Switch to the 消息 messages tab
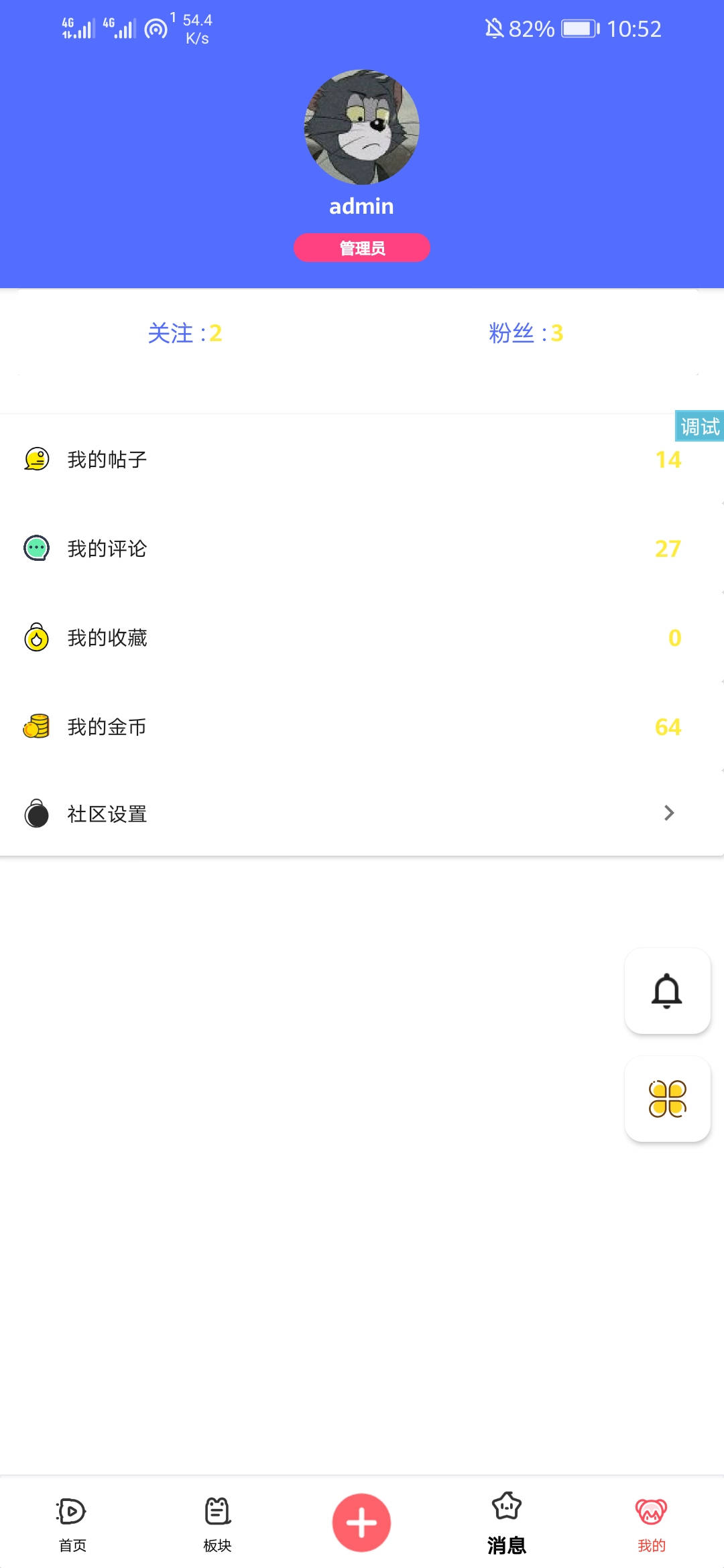This screenshot has height=1568, width=724. point(507,1522)
